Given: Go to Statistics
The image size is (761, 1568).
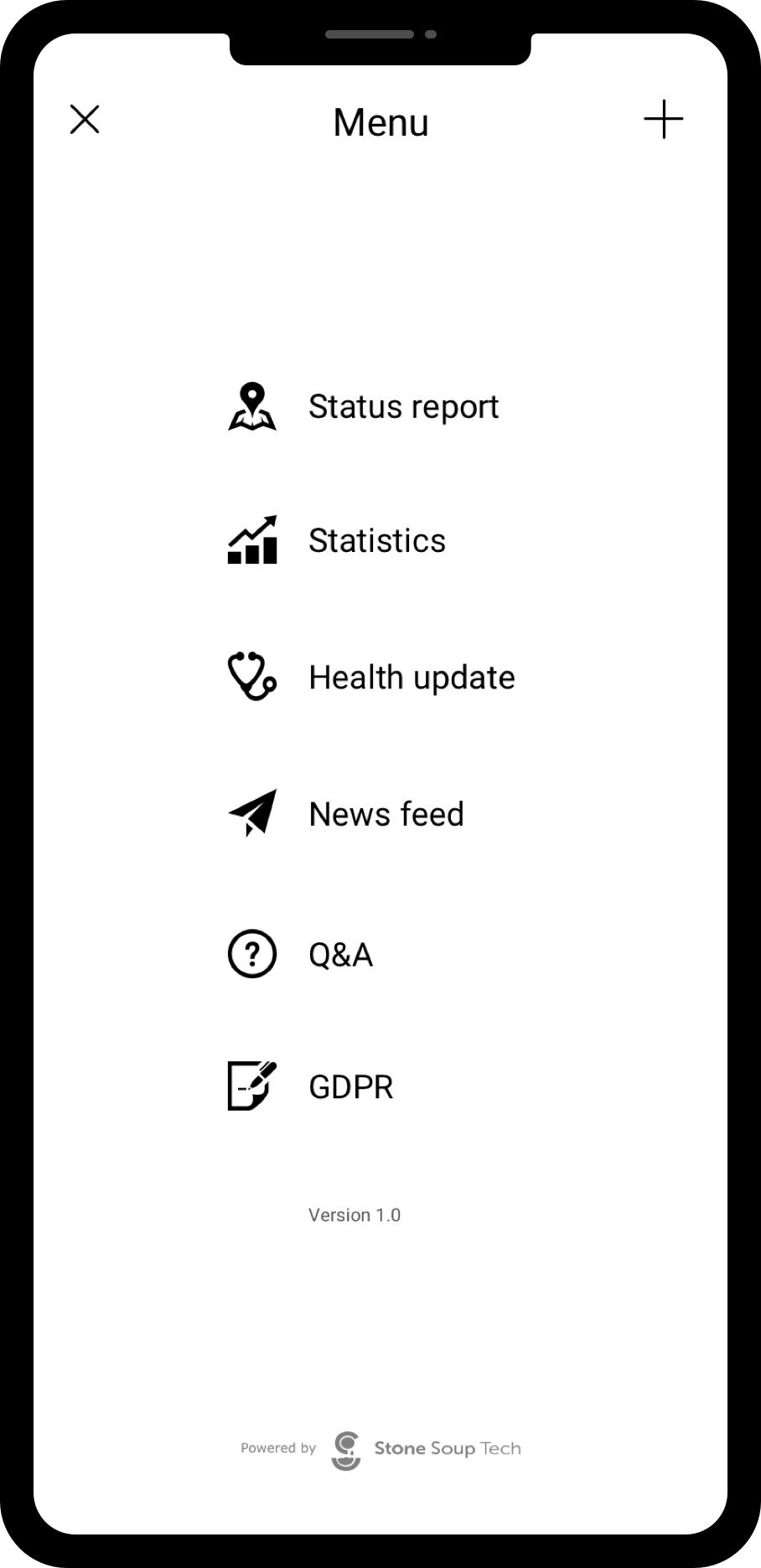Looking at the screenshot, I should 376,541.
